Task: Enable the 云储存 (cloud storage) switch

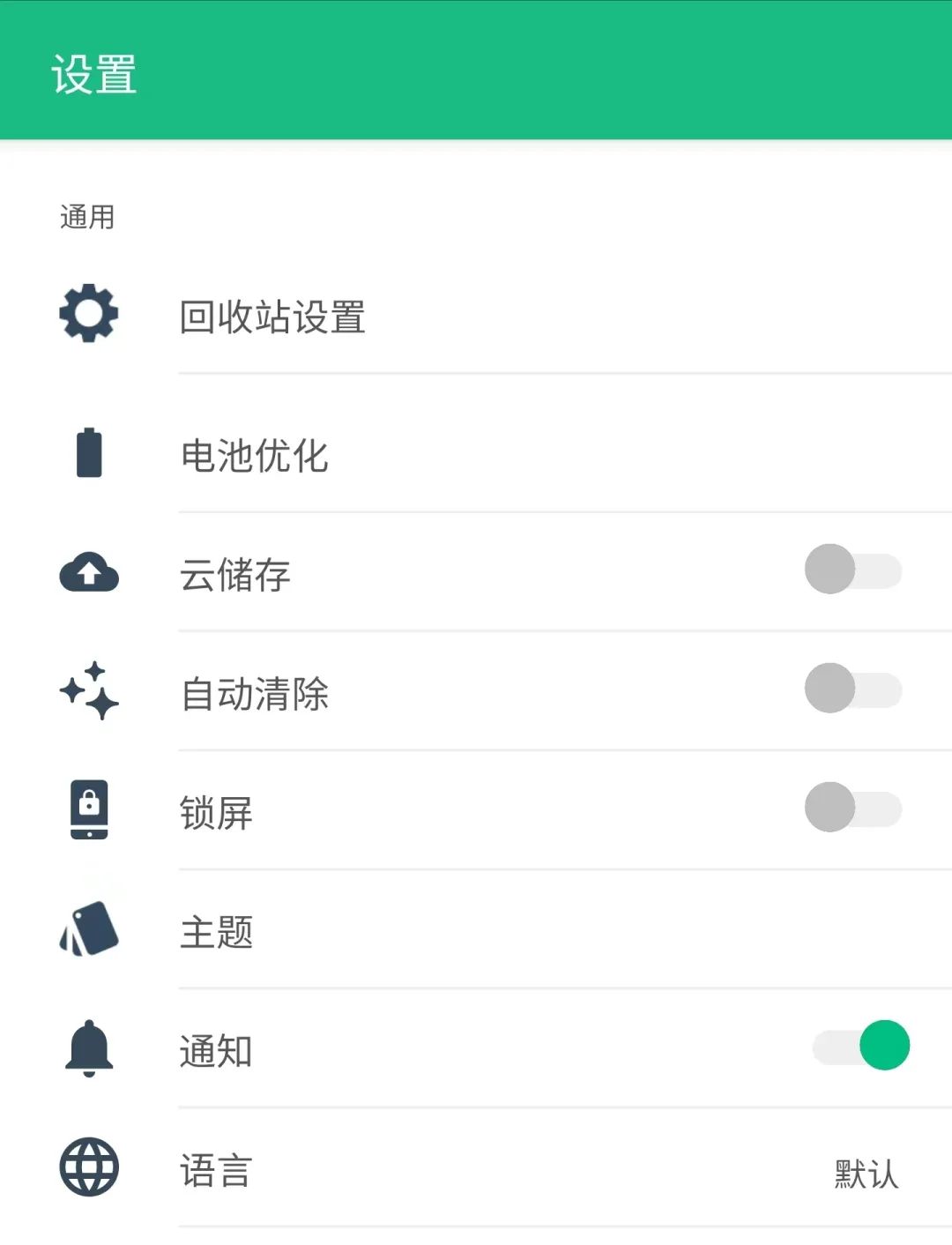Action: coord(852,570)
